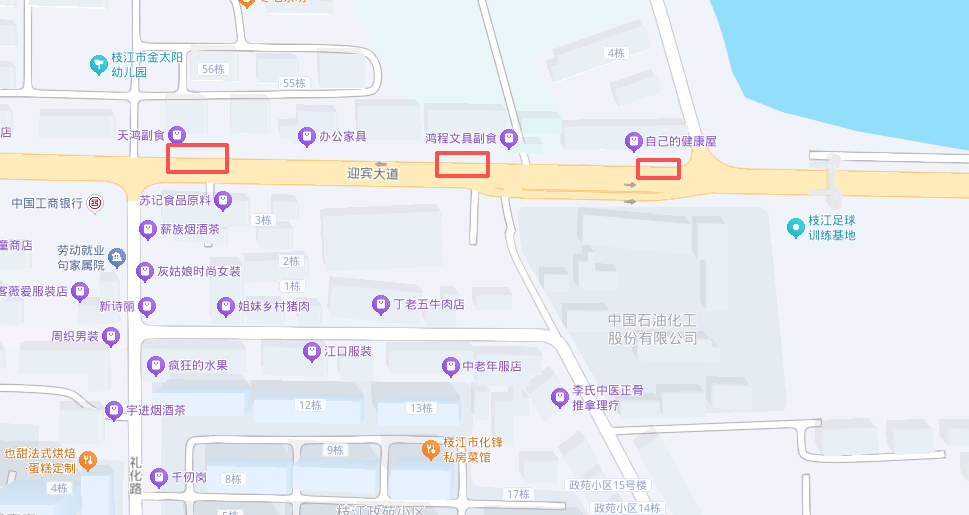Open the 江口服装 clothing marker

[311, 351]
